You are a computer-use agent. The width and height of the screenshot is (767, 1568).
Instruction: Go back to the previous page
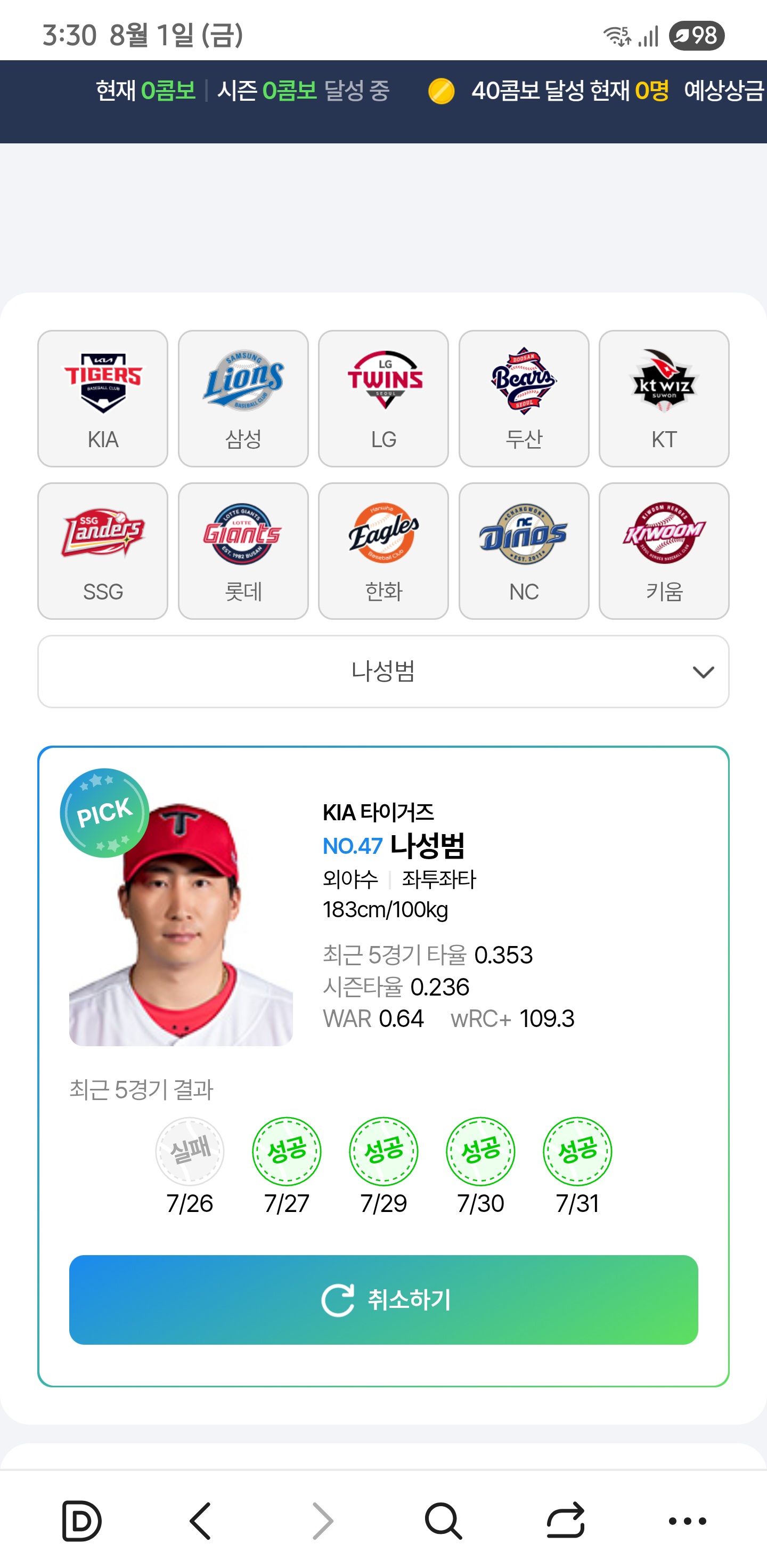coord(201,1521)
